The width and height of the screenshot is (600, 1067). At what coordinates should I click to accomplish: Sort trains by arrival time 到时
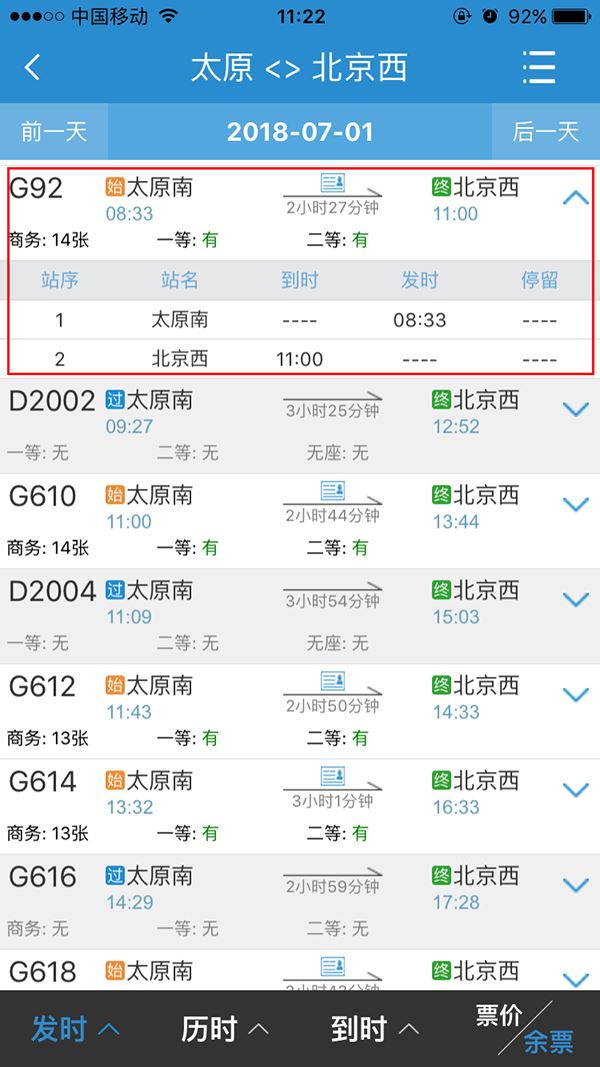374,1028
